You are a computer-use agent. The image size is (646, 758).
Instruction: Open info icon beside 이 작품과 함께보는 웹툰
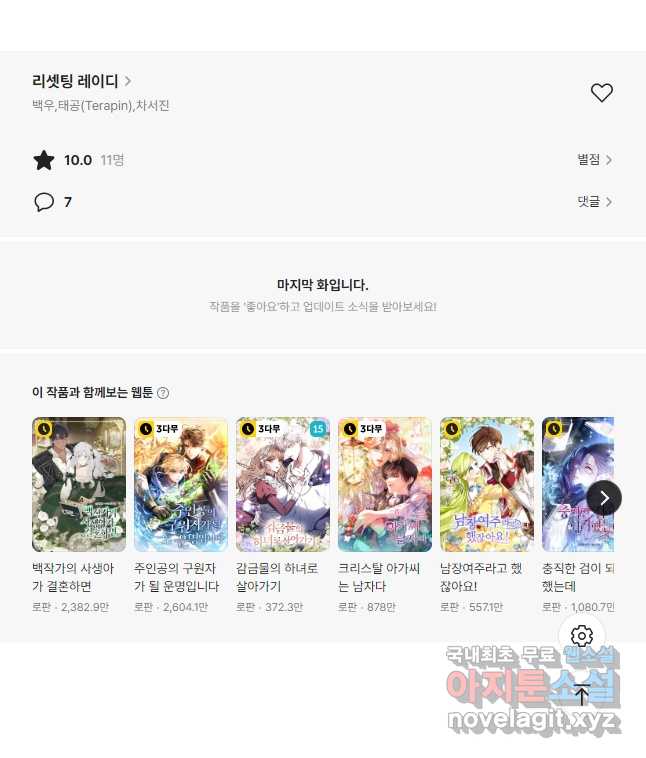[x=163, y=394]
